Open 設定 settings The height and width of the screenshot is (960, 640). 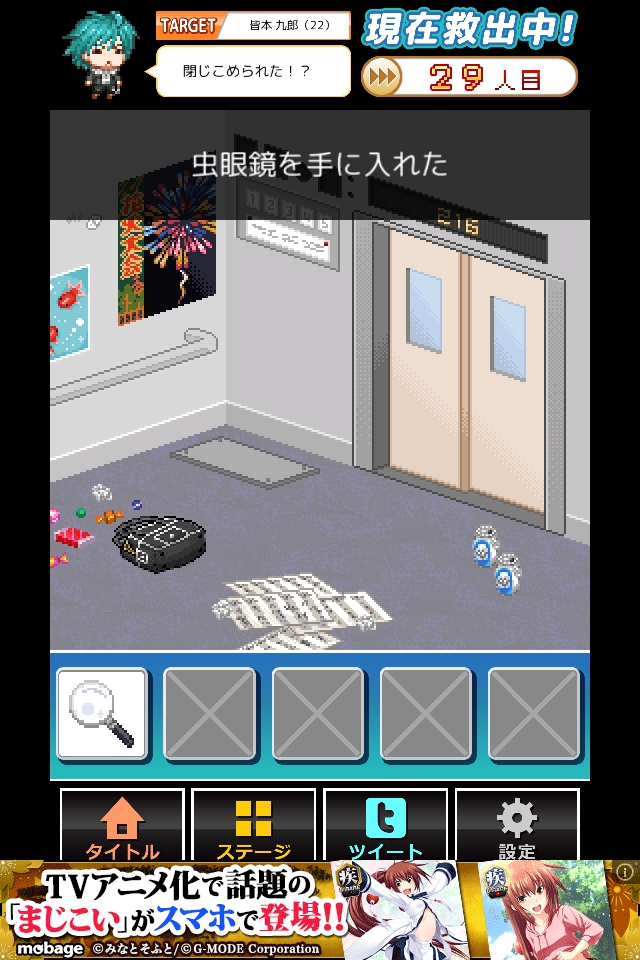coord(517,826)
